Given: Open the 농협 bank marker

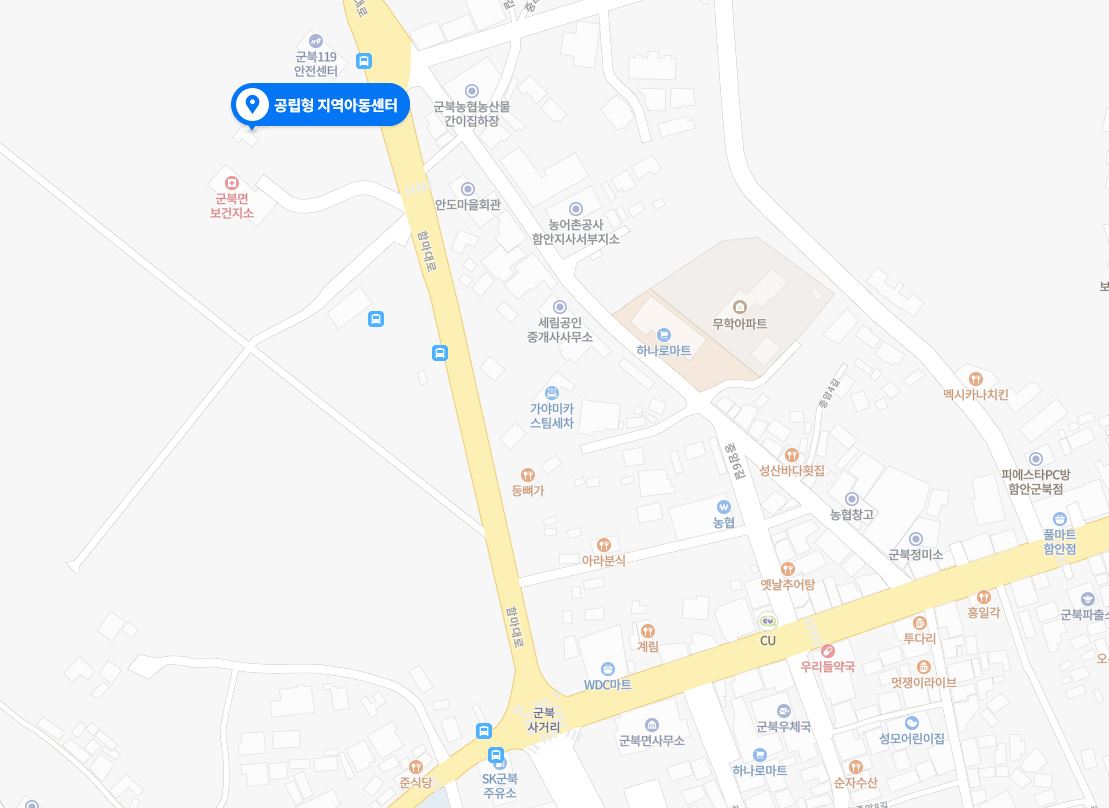Looking at the screenshot, I should click(x=724, y=507).
